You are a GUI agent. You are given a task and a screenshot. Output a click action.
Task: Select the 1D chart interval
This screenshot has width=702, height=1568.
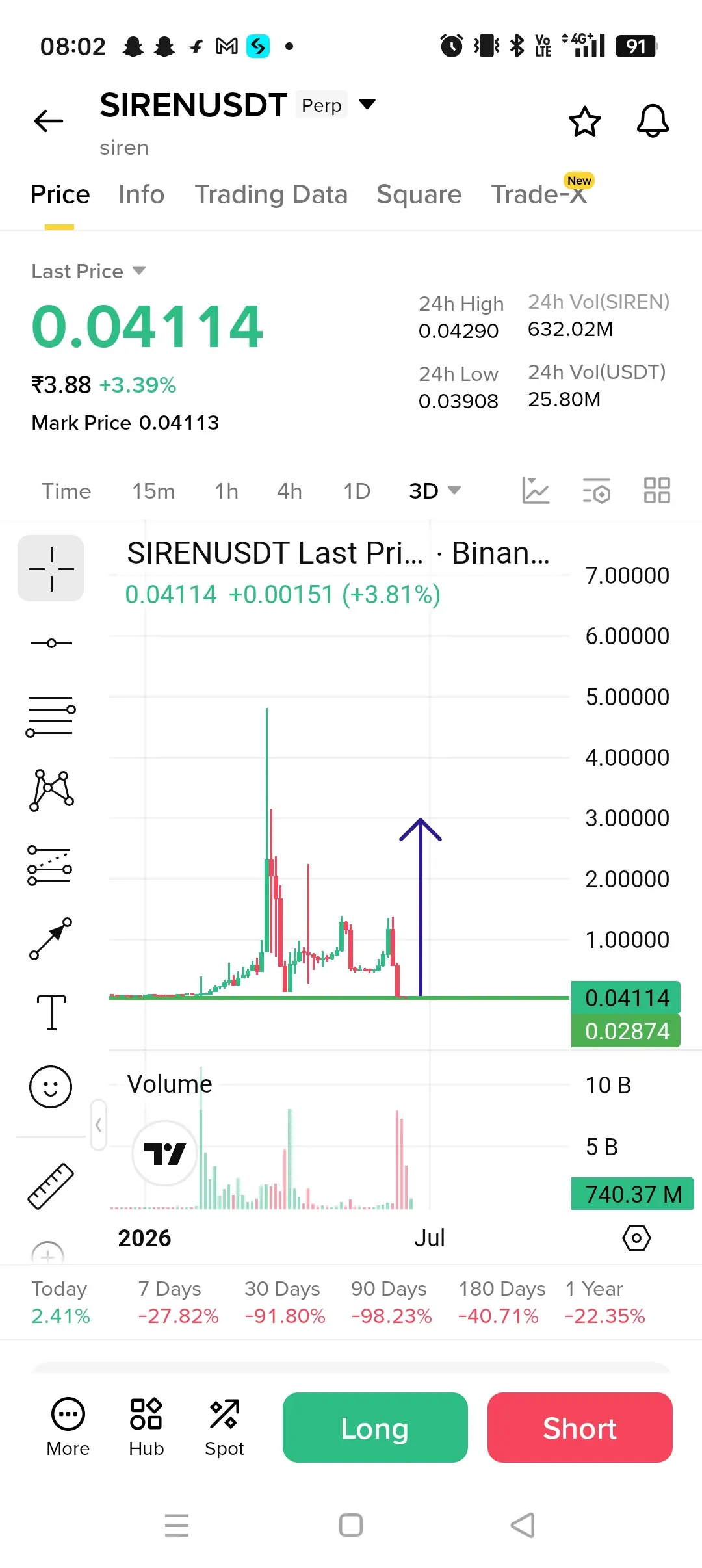tap(357, 491)
